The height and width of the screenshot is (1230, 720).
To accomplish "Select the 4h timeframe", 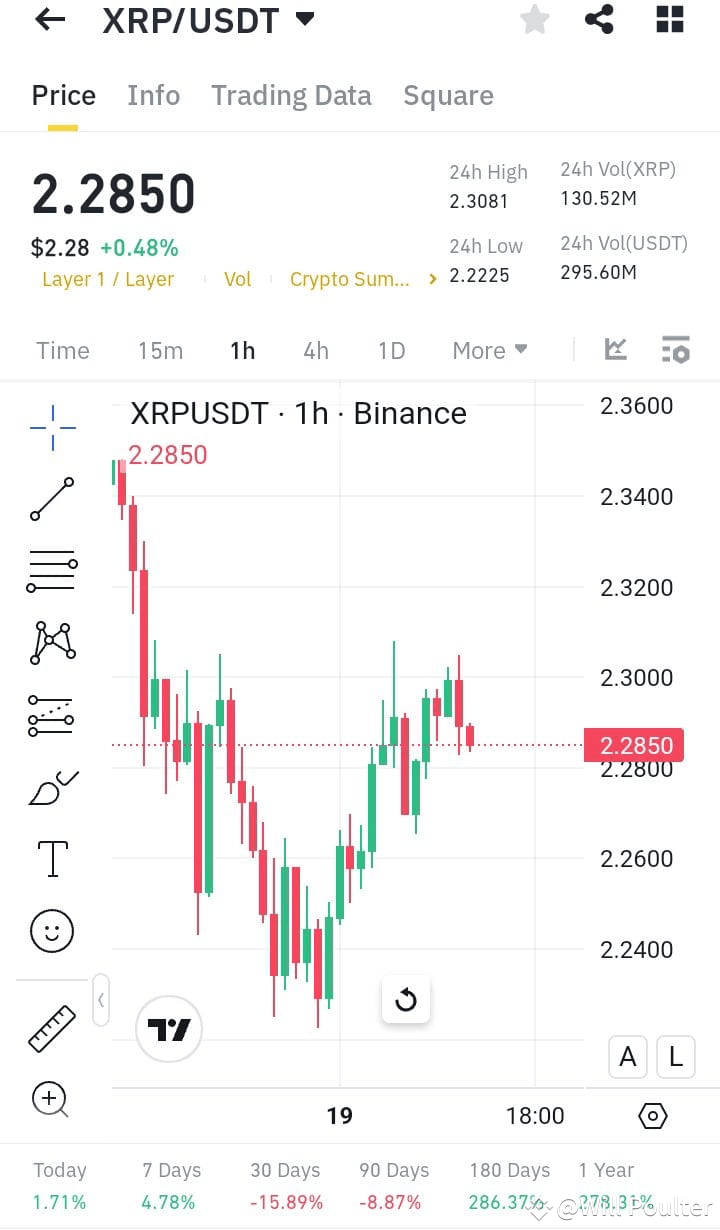I will point(316,350).
